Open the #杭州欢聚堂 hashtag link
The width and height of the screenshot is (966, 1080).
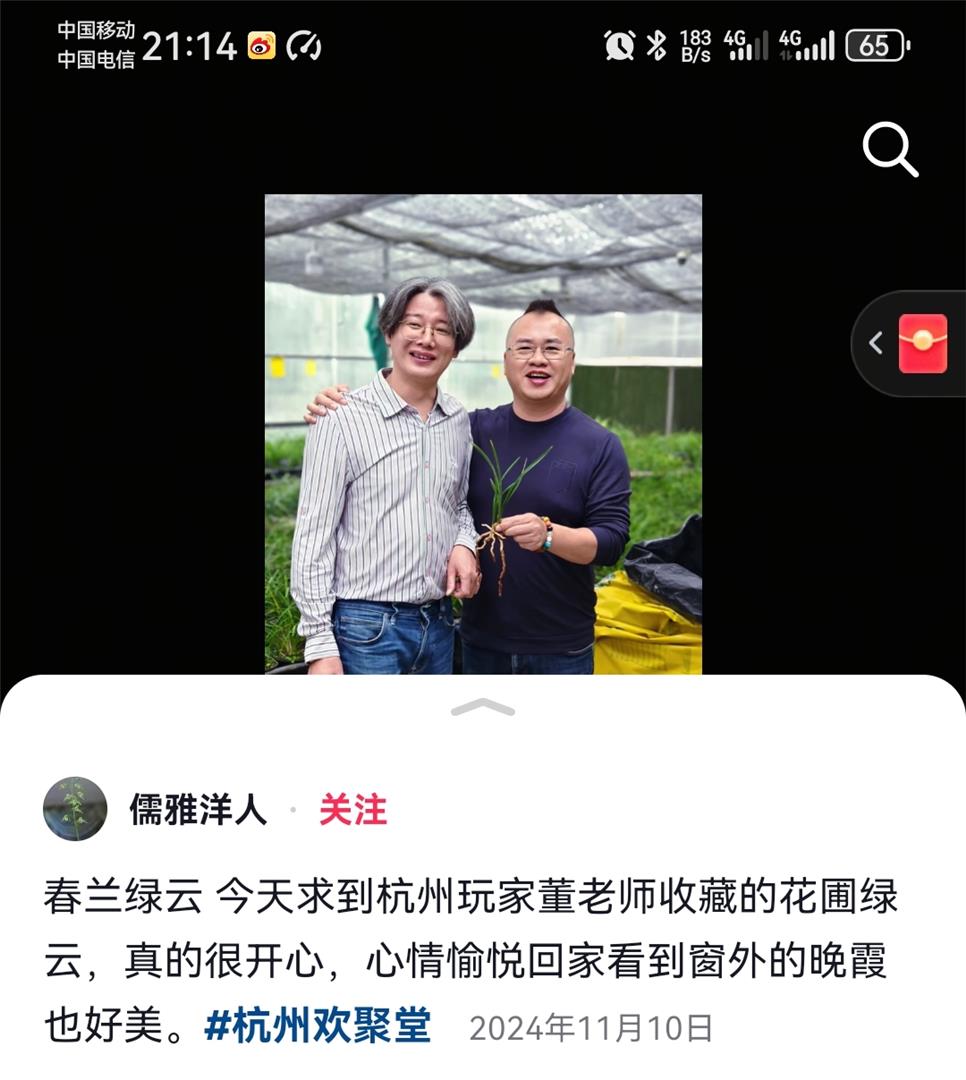pos(318,1026)
